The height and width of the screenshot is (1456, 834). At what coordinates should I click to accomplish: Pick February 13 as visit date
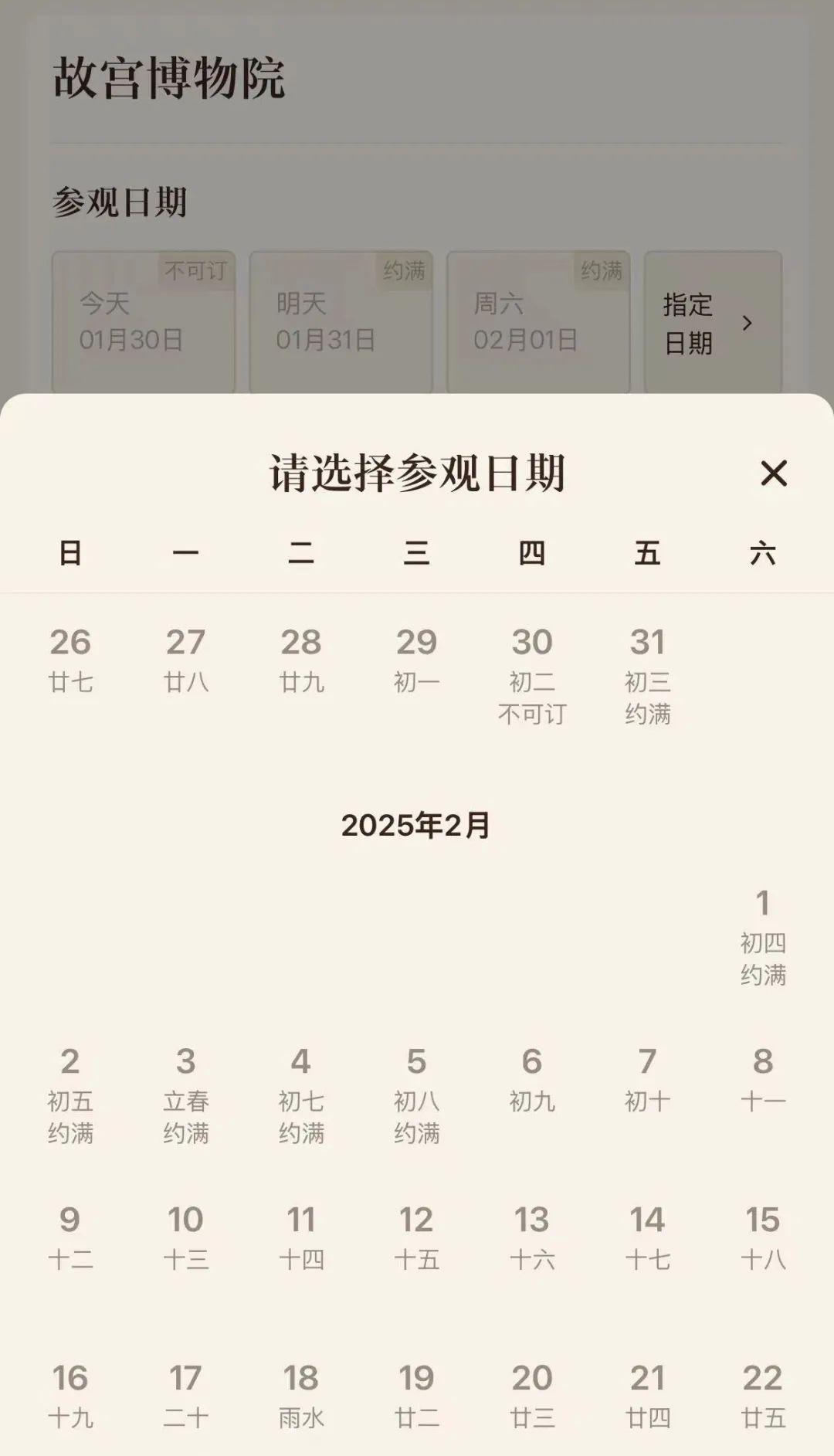coord(531,1237)
